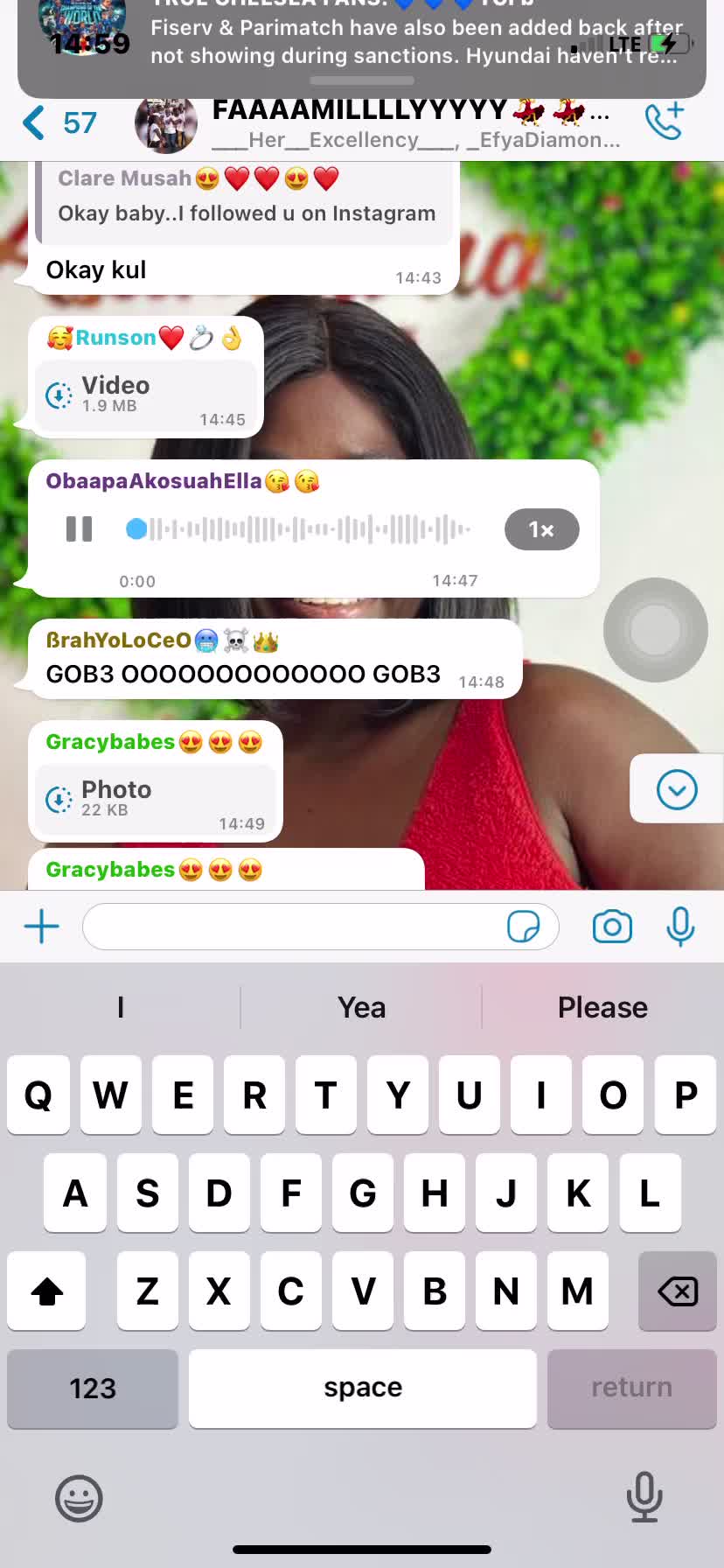The width and height of the screenshot is (724, 1568).
Task: Record a voice message with microphone
Action: click(680, 926)
